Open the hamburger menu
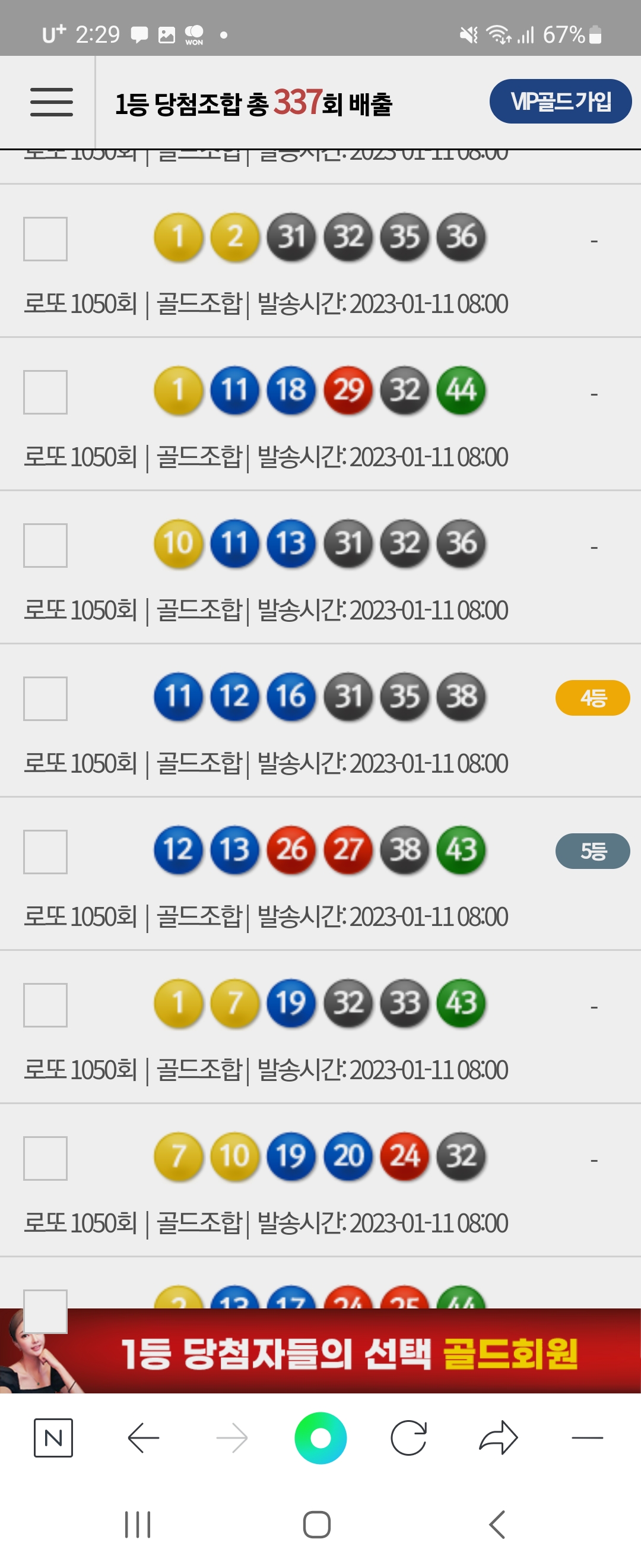 click(52, 102)
